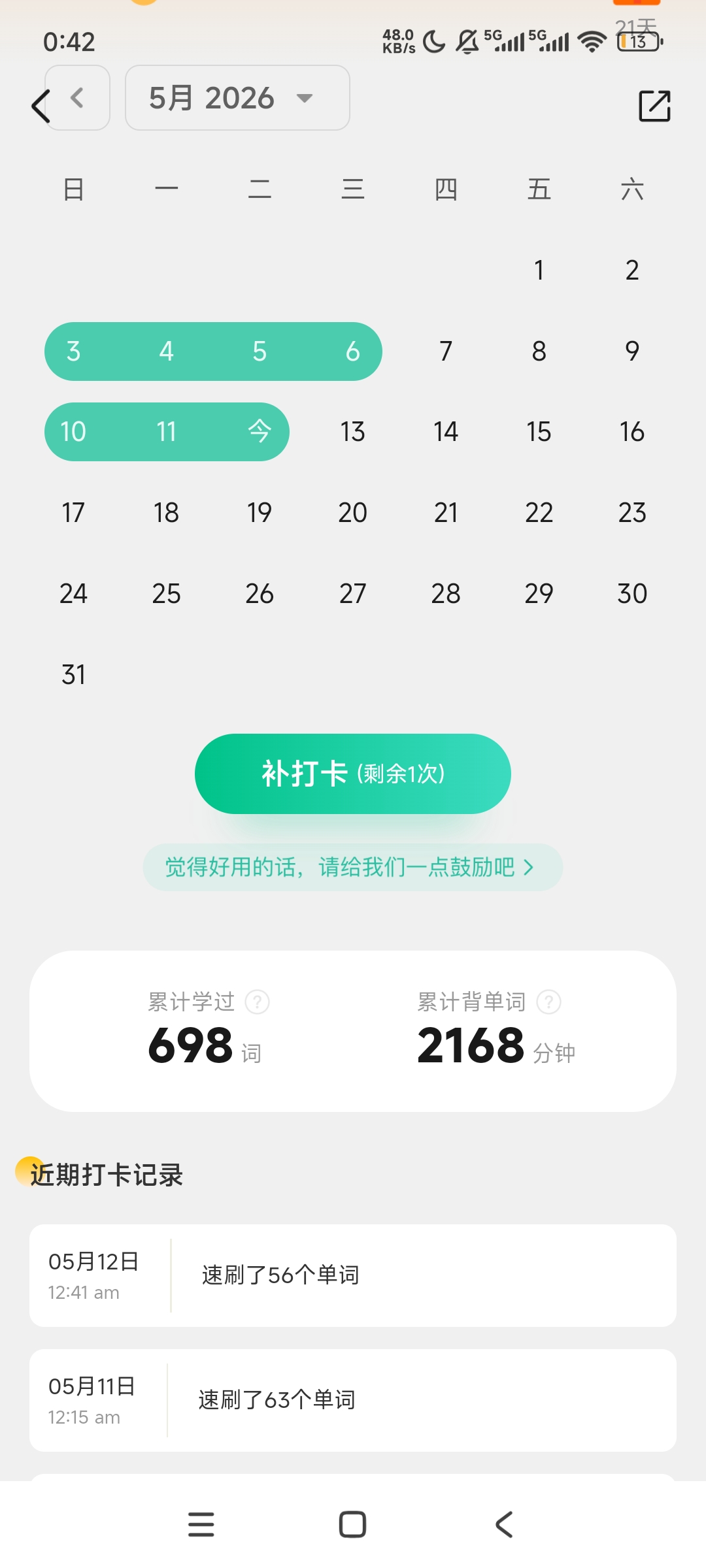Go to the system home screen
The height and width of the screenshot is (1568, 706).
[352, 1524]
